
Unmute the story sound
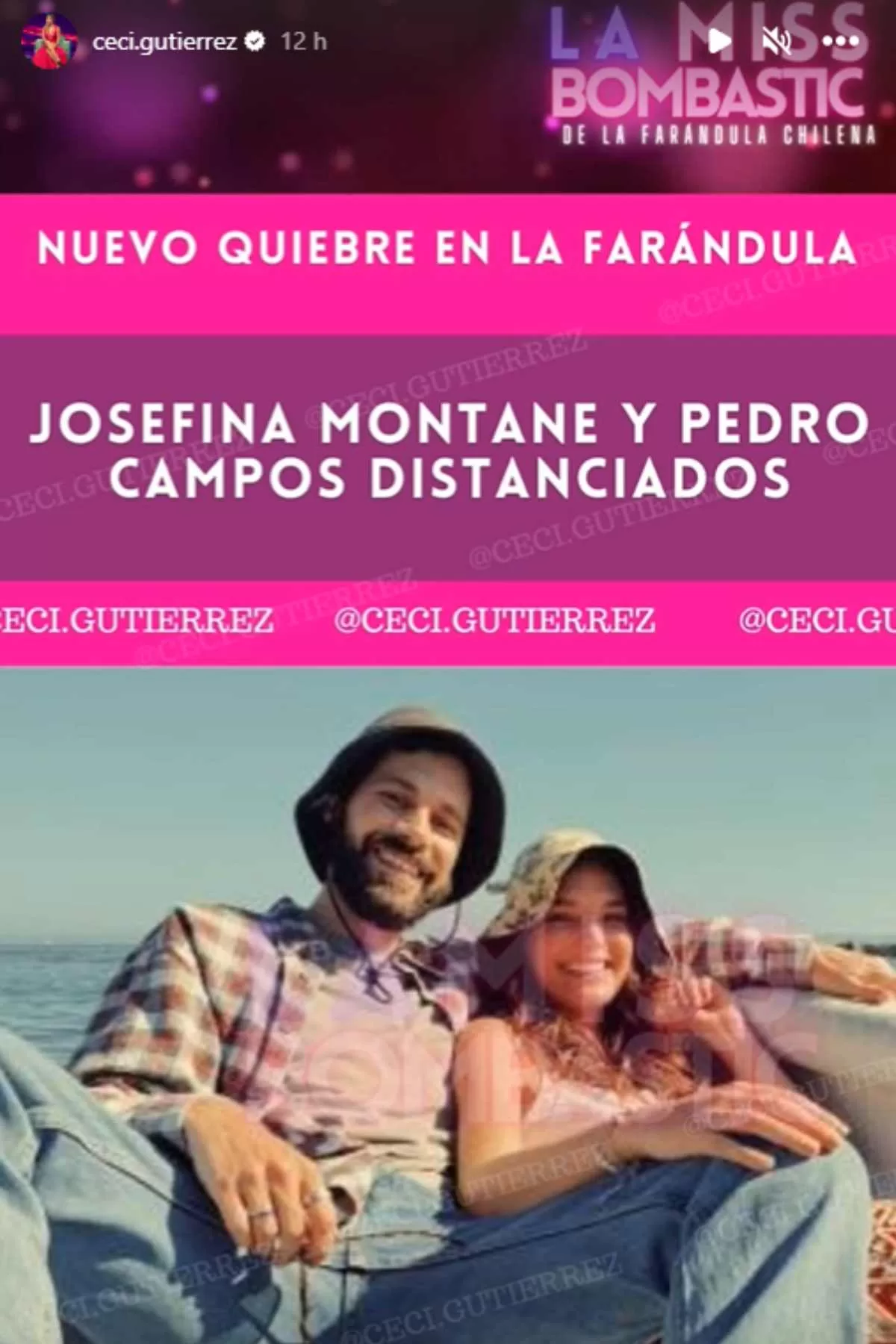777,41
